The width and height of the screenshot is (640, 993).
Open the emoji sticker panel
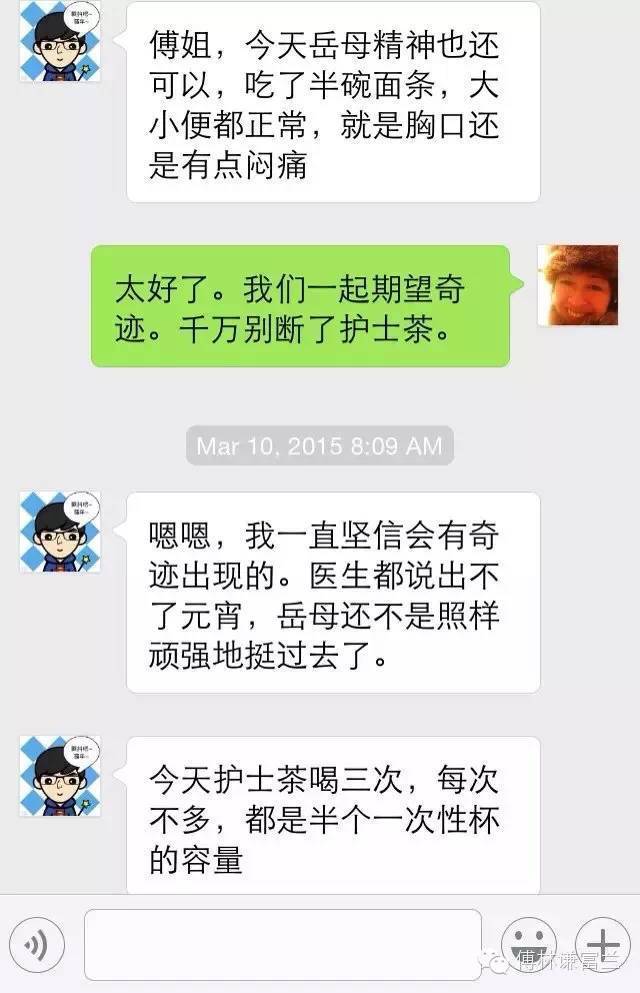528,944
